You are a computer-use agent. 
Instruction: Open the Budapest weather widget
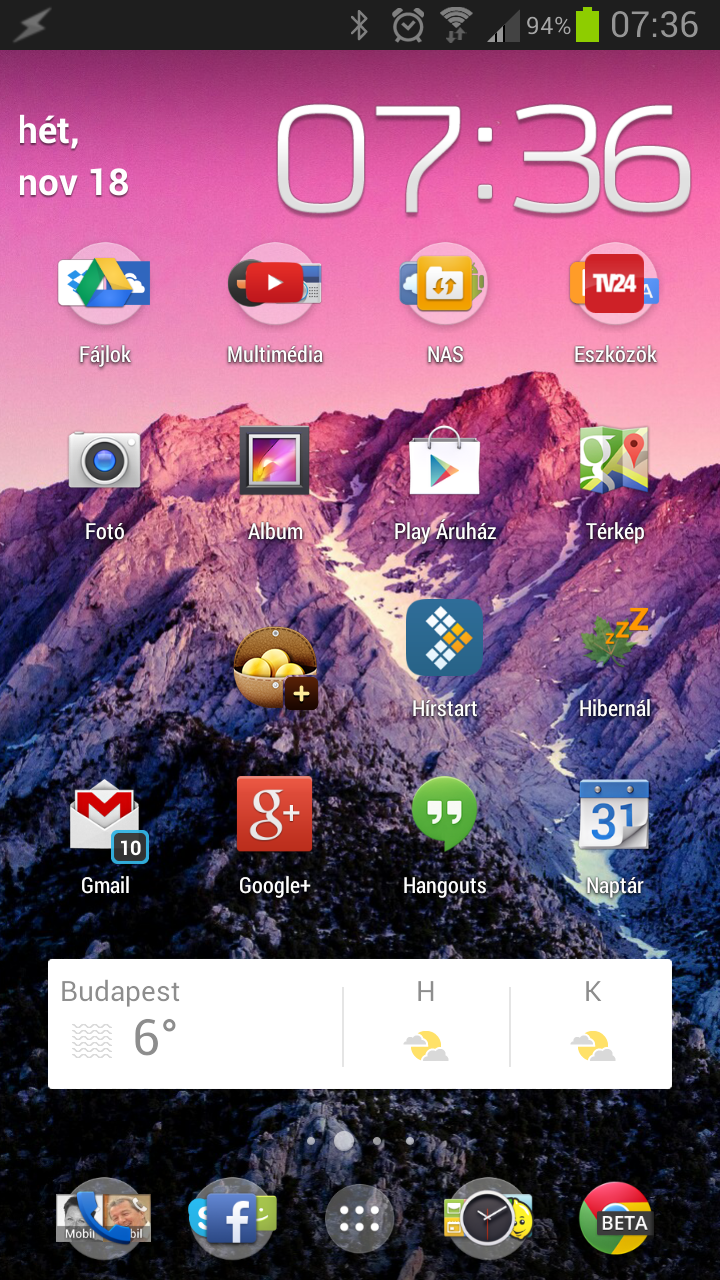point(360,1024)
